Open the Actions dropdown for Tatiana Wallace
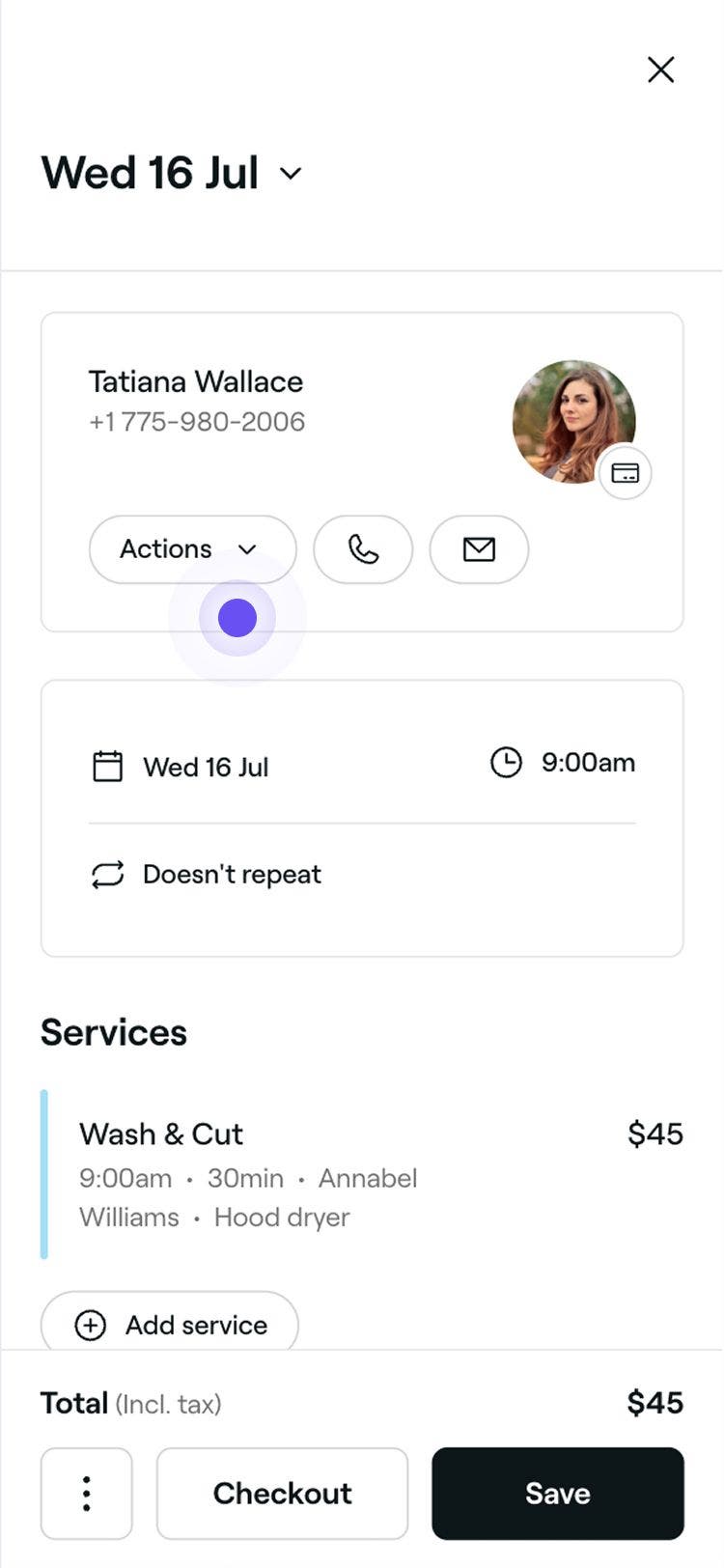724x1568 pixels. [x=192, y=549]
